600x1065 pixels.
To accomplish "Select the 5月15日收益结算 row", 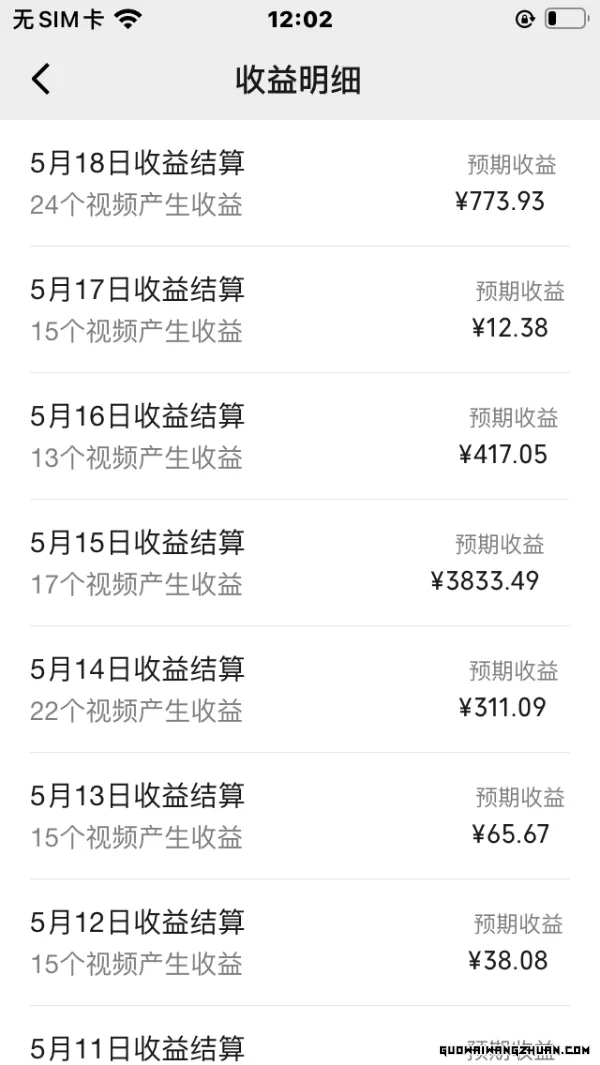I will coord(300,563).
